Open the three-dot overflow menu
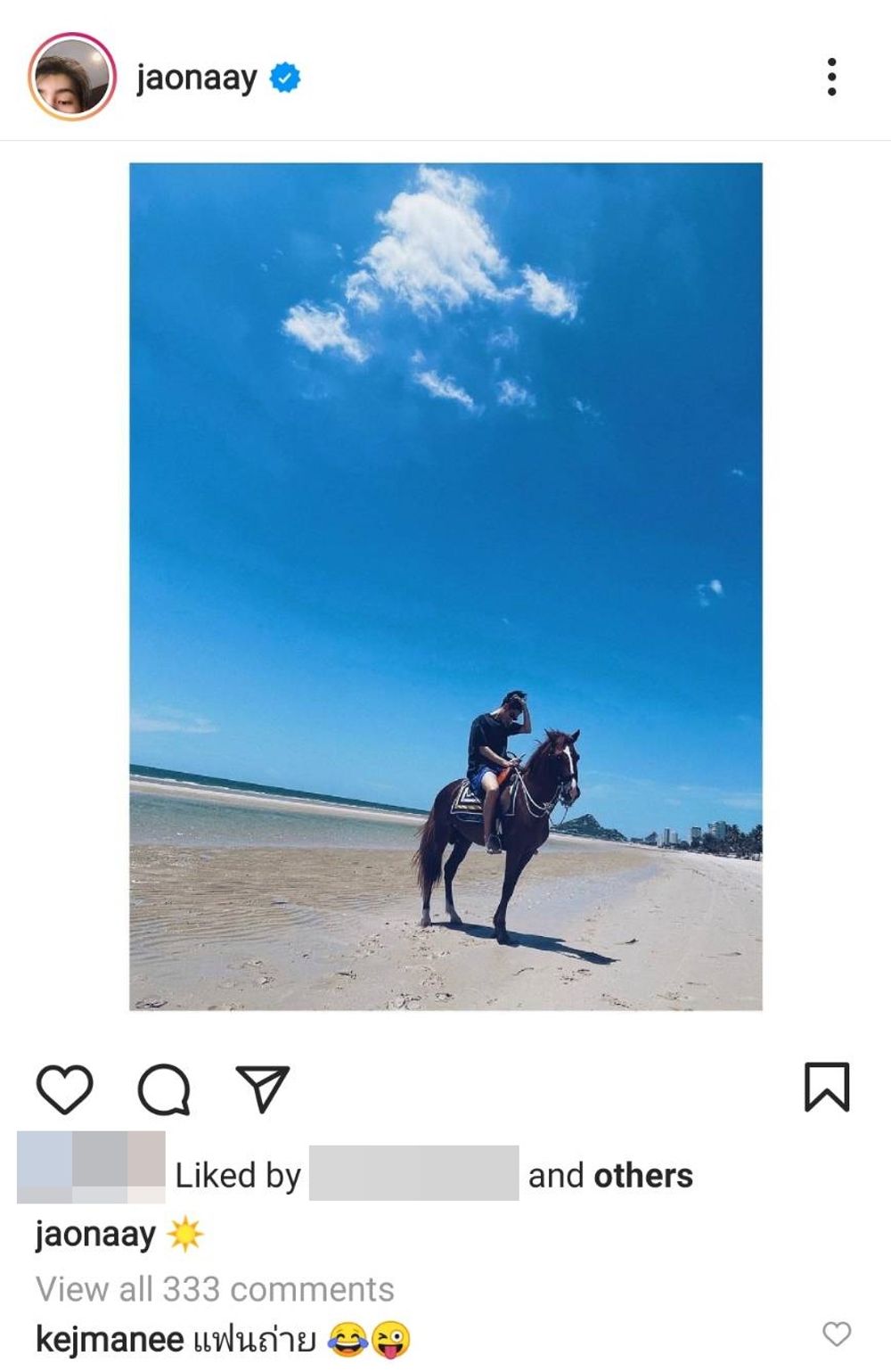 point(831,78)
